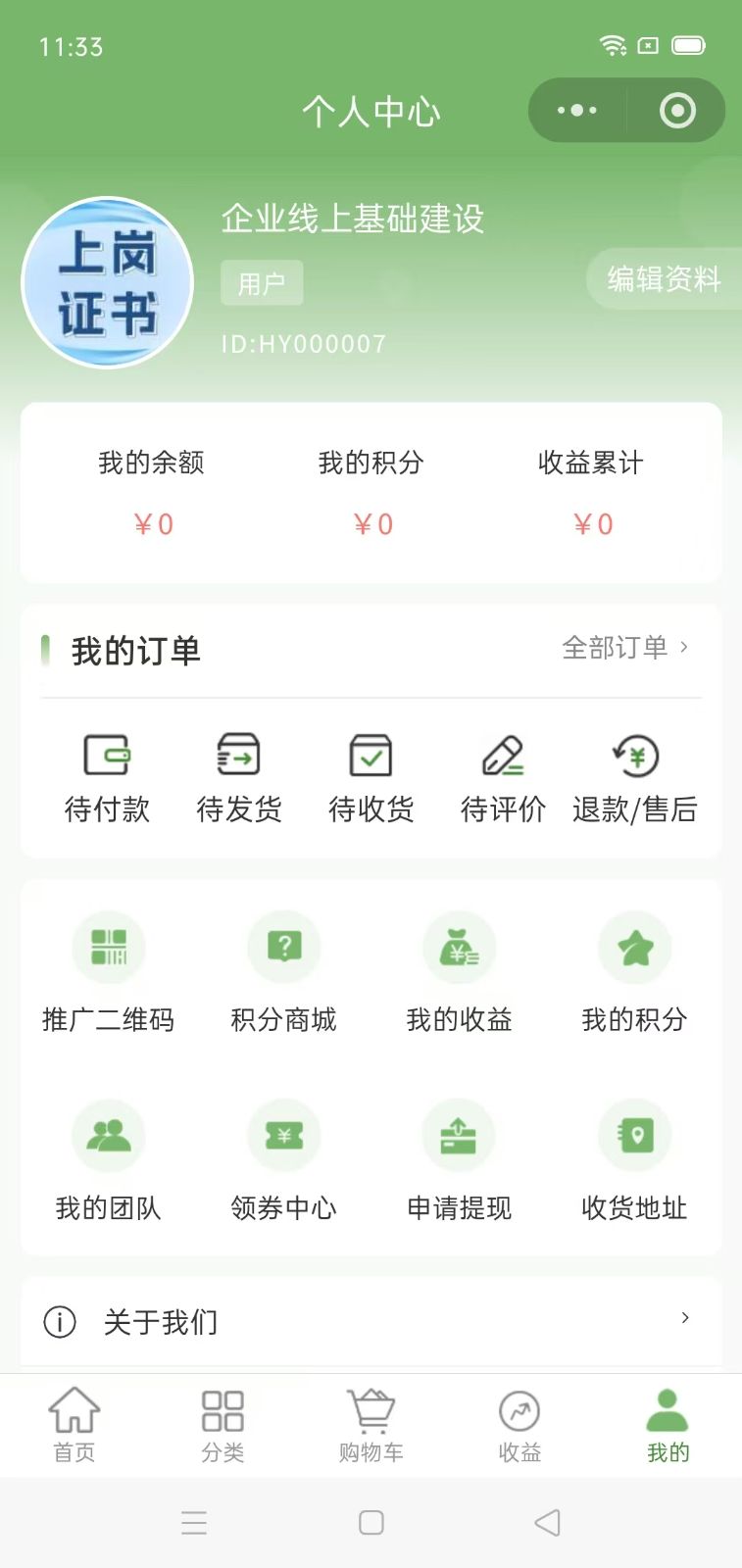Close the mini program via circle icon
This screenshot has height=1568, width=742.
677,111
